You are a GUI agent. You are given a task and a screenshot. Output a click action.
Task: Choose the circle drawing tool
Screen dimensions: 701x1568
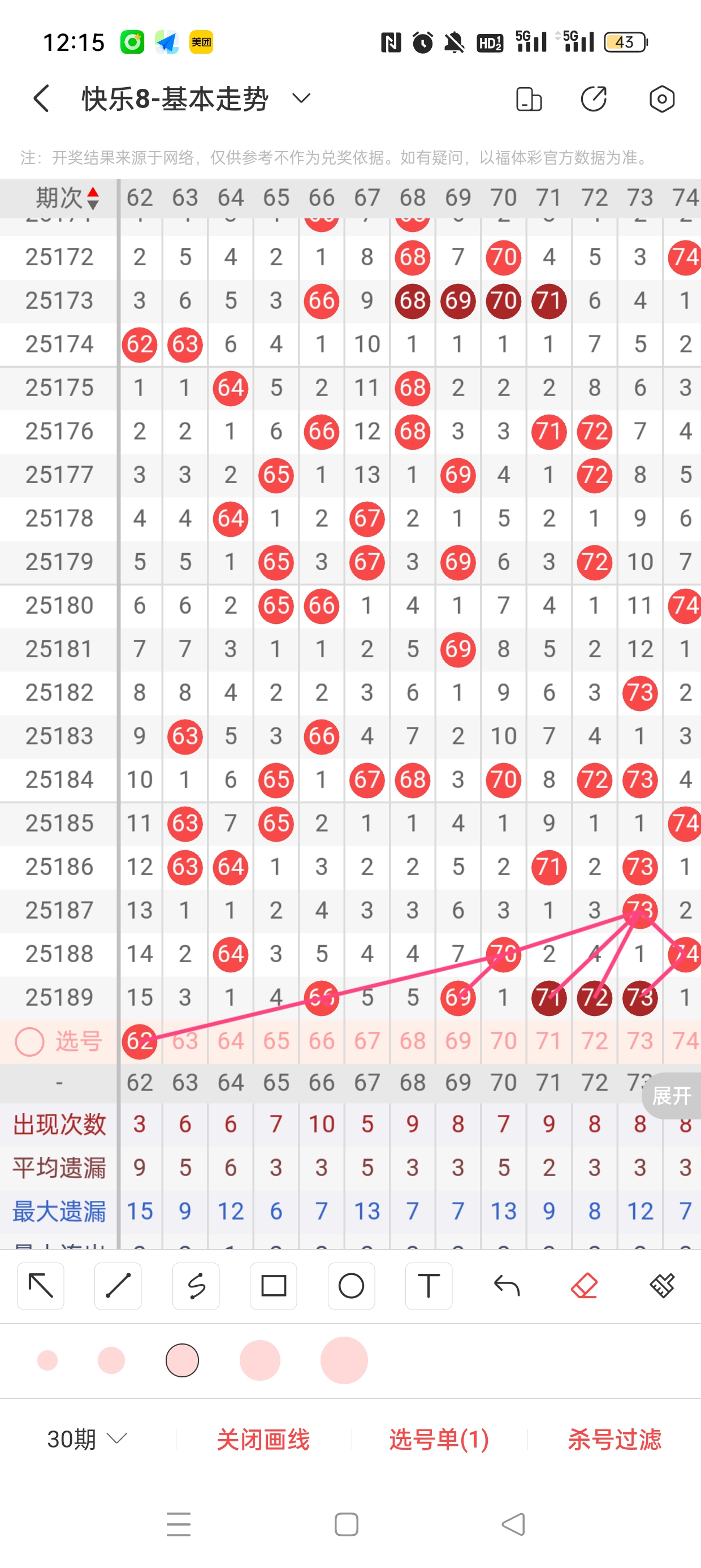tap(351, 1286)
